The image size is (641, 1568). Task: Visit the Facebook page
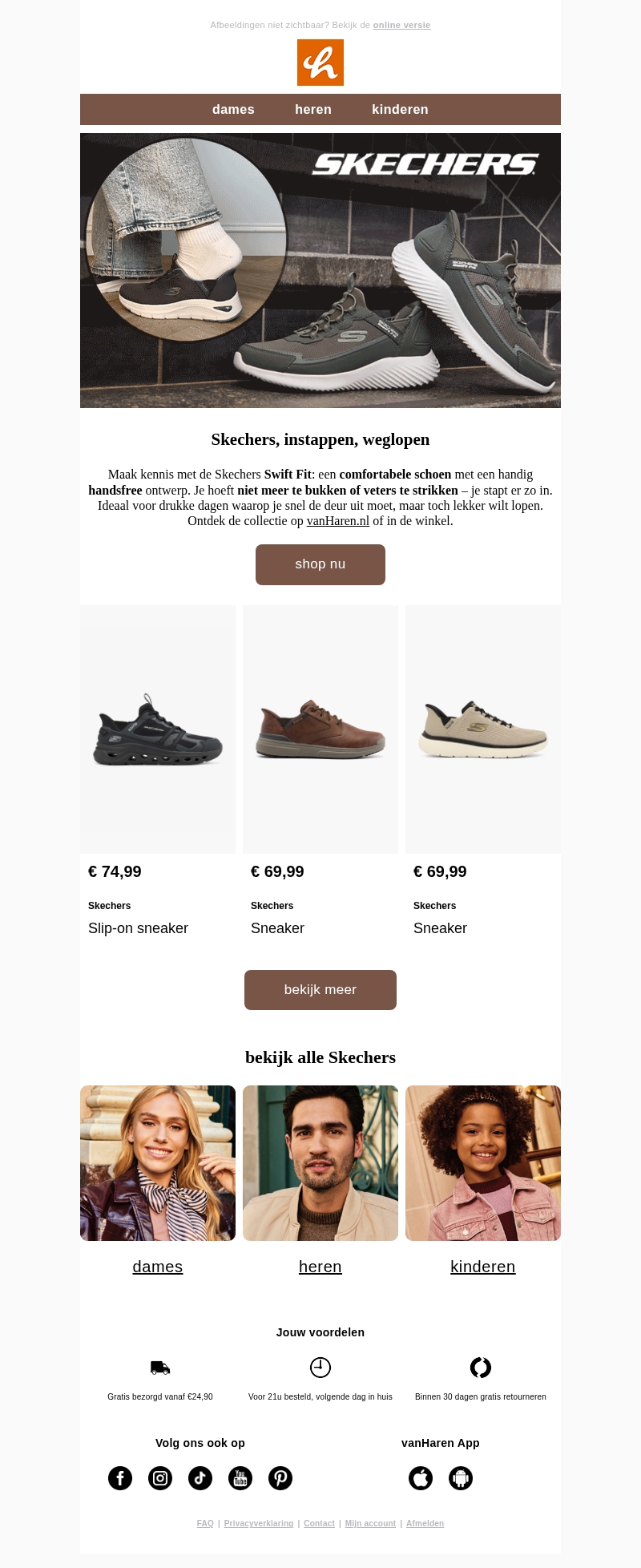click(x=120, y=1478)
